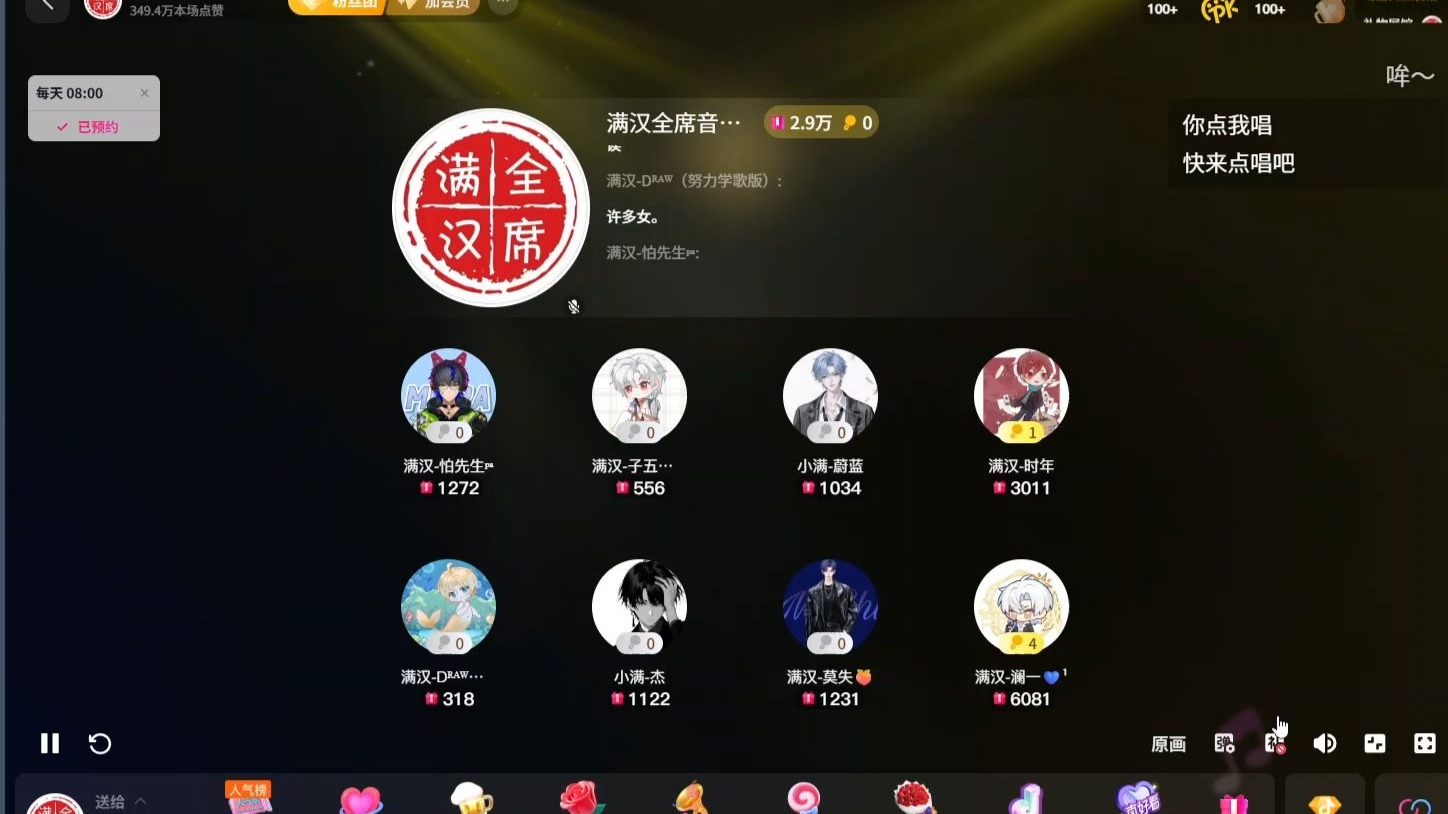Open the 满汉全席 host avatar

(490, 208)
